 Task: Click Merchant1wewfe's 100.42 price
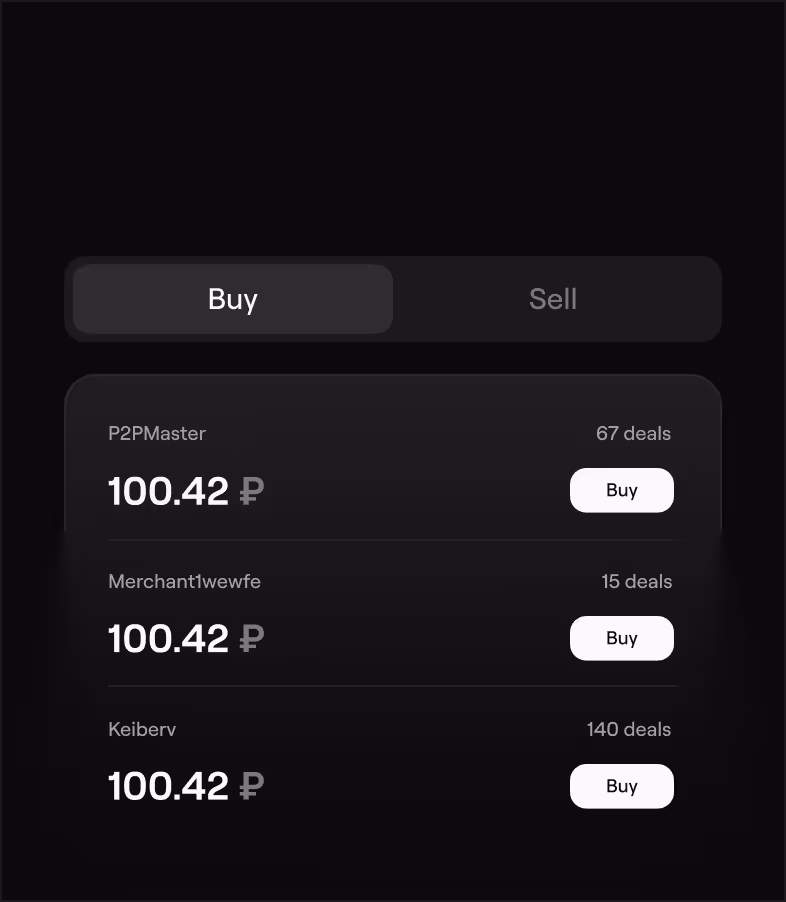pyautogui.click(x=169, y=638)
